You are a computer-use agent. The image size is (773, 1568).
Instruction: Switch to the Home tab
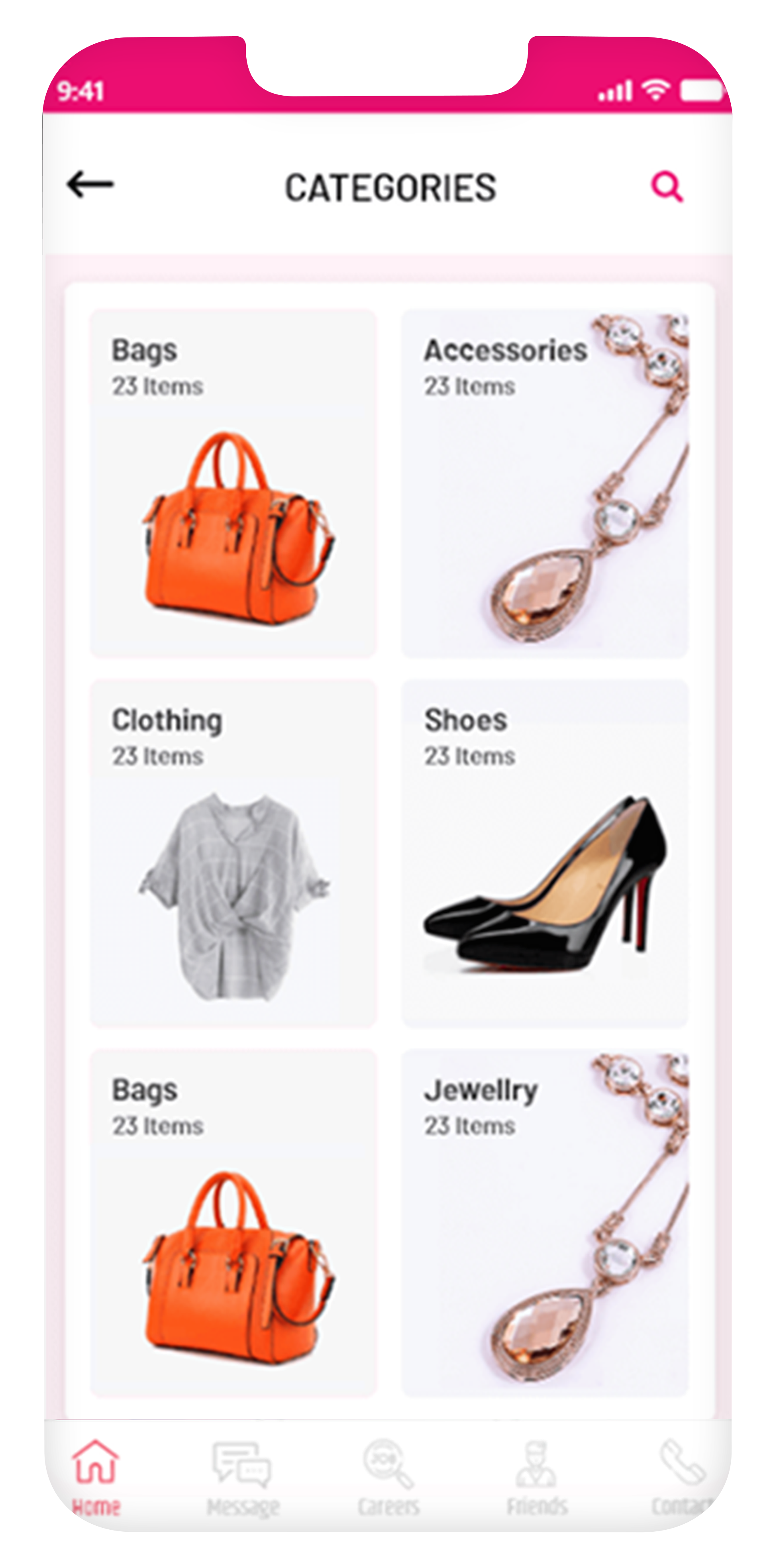pos(96,1477)
